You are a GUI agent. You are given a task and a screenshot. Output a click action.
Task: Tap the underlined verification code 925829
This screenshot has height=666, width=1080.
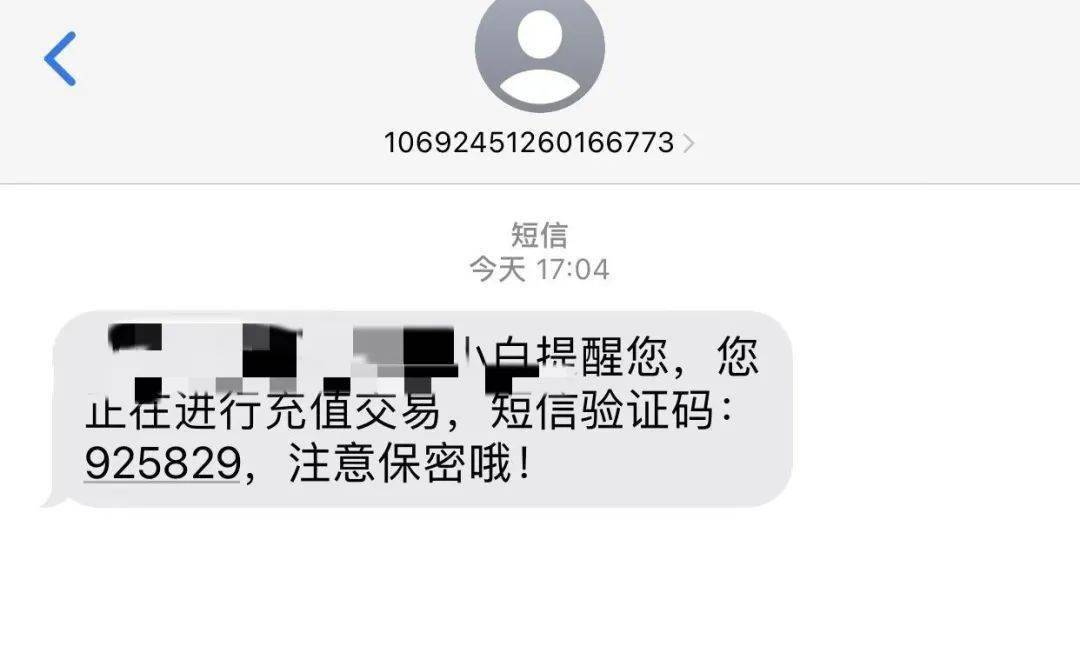162,464
